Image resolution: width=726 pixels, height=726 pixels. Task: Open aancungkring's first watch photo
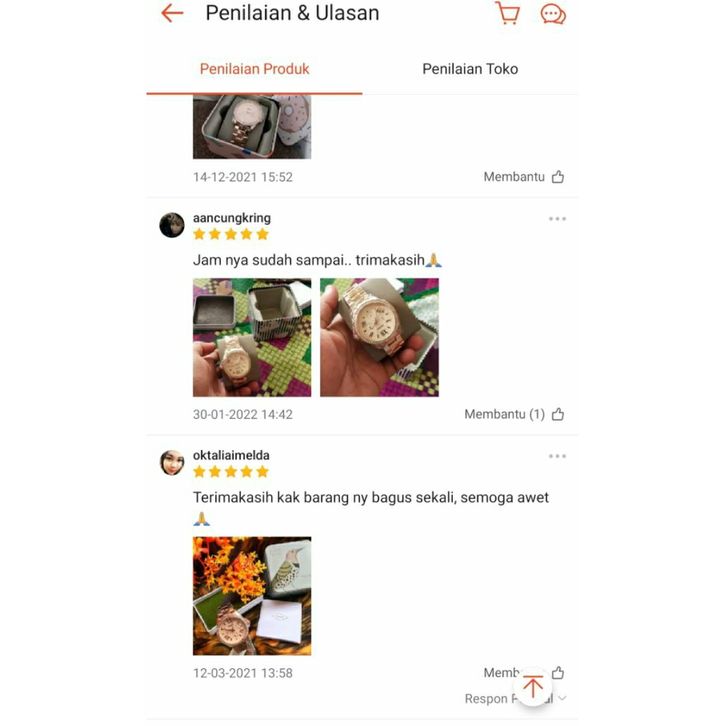pyautogui.click(x=252, y=337)
